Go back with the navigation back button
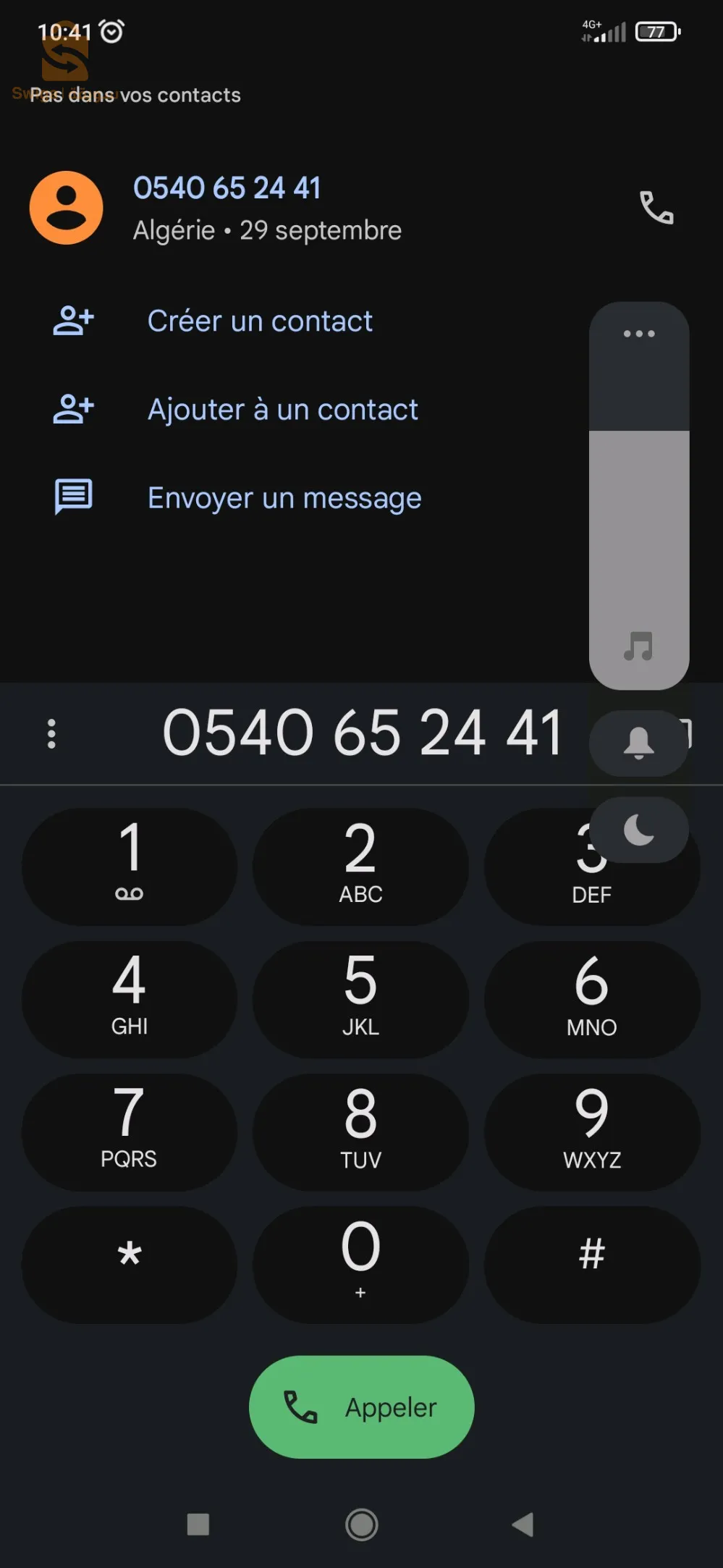723x1568 pixels. [x=523, y=1524]
